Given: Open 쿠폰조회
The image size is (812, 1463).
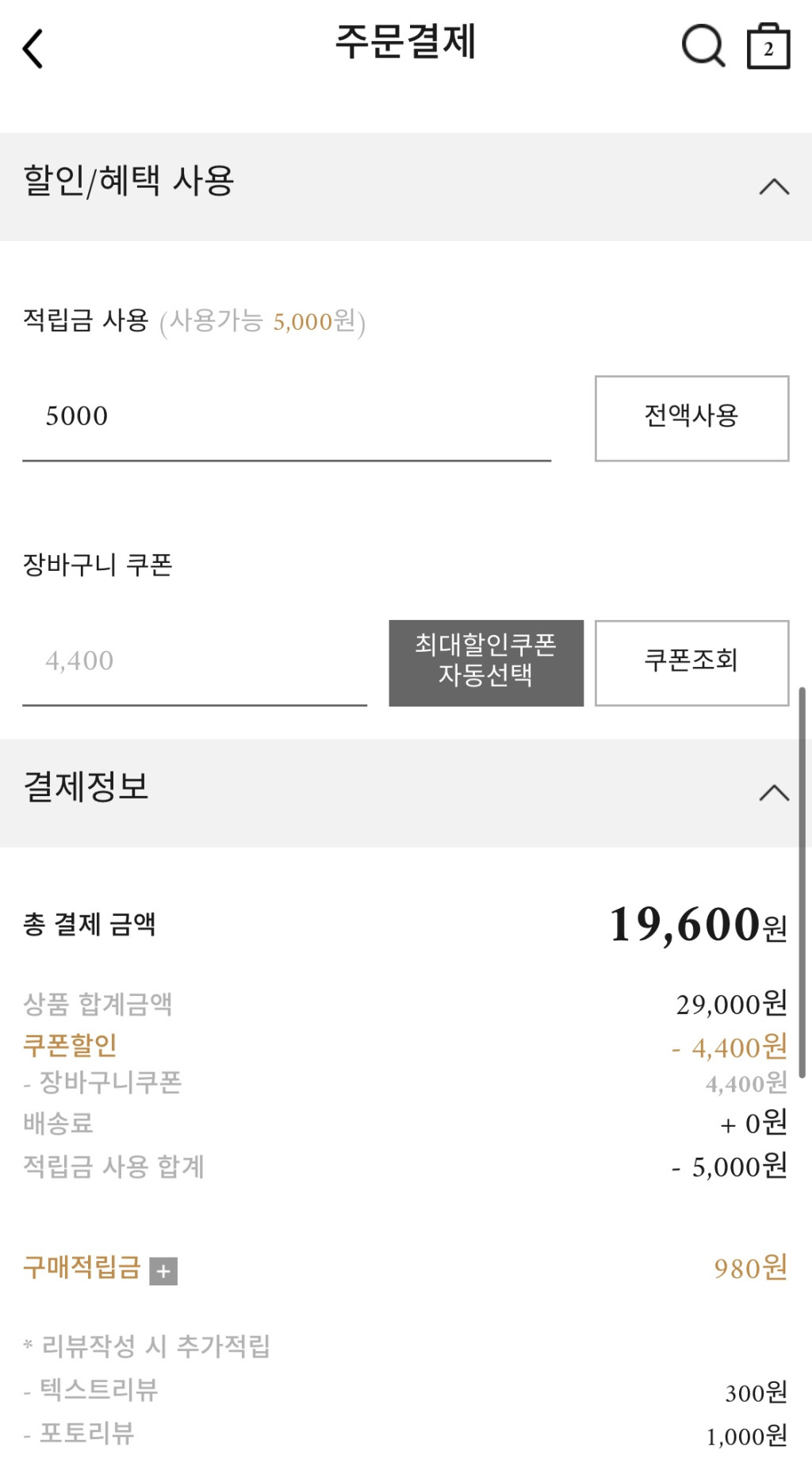Looking at the screenshot, I should (x=691, y=662).
